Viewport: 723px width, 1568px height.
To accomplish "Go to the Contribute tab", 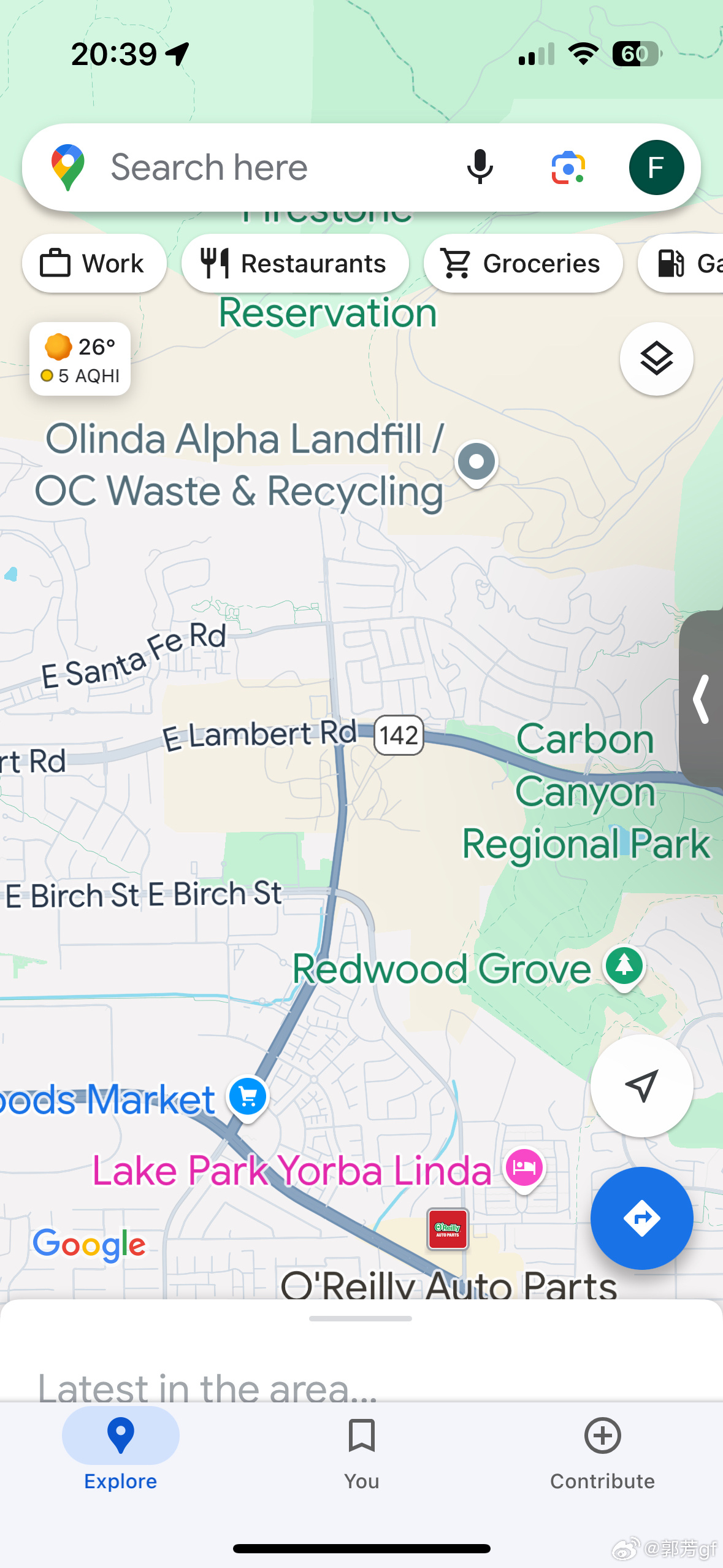I will coord(602,1453).
